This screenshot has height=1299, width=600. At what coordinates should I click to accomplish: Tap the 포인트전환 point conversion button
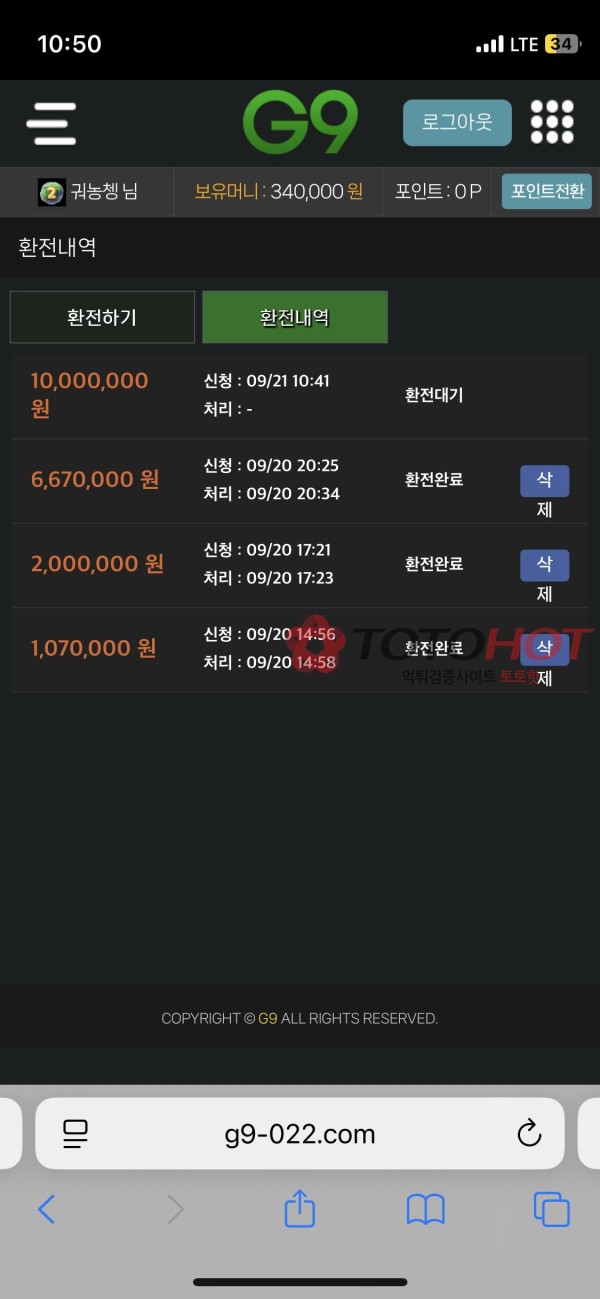pos(546,191)
